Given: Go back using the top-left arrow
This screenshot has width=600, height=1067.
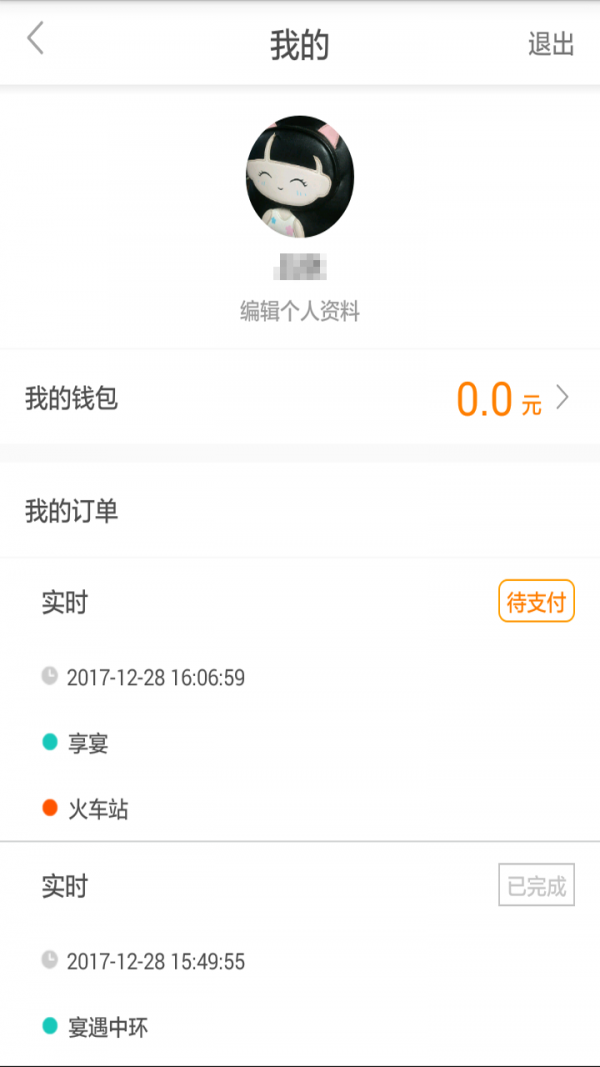Looking at the screenshot, I should (x=36, y=40).
